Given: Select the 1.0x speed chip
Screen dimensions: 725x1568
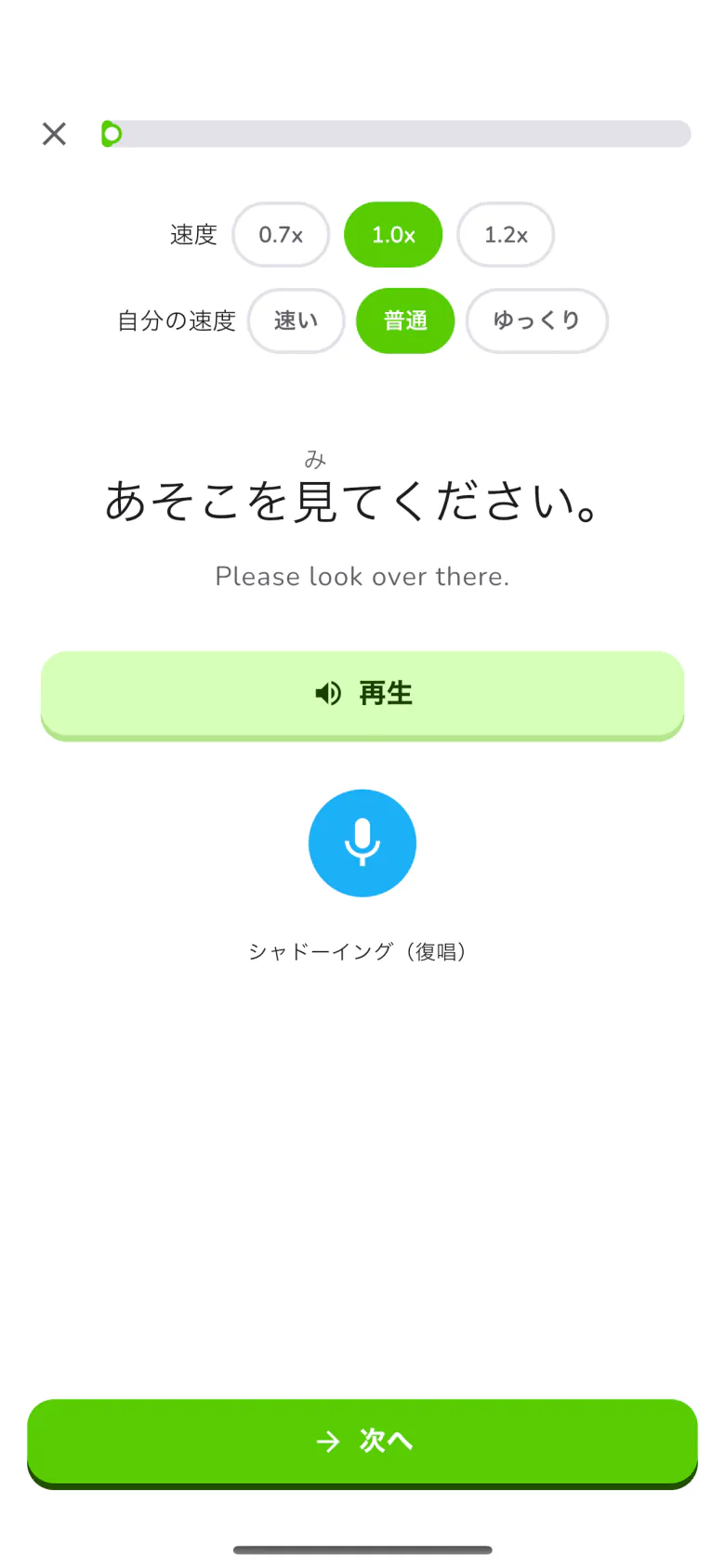Looking at the screenshot, I should click(x=393, y=235).
